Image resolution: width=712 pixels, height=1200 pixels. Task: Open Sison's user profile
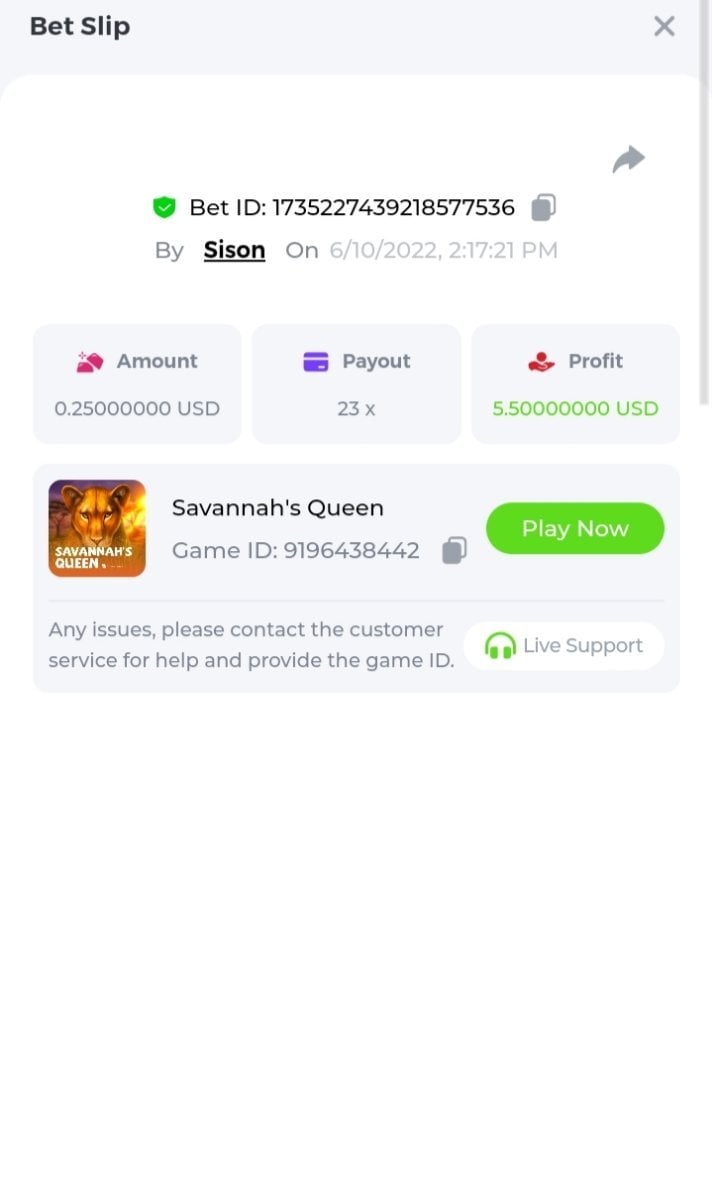tap(234, 250)
